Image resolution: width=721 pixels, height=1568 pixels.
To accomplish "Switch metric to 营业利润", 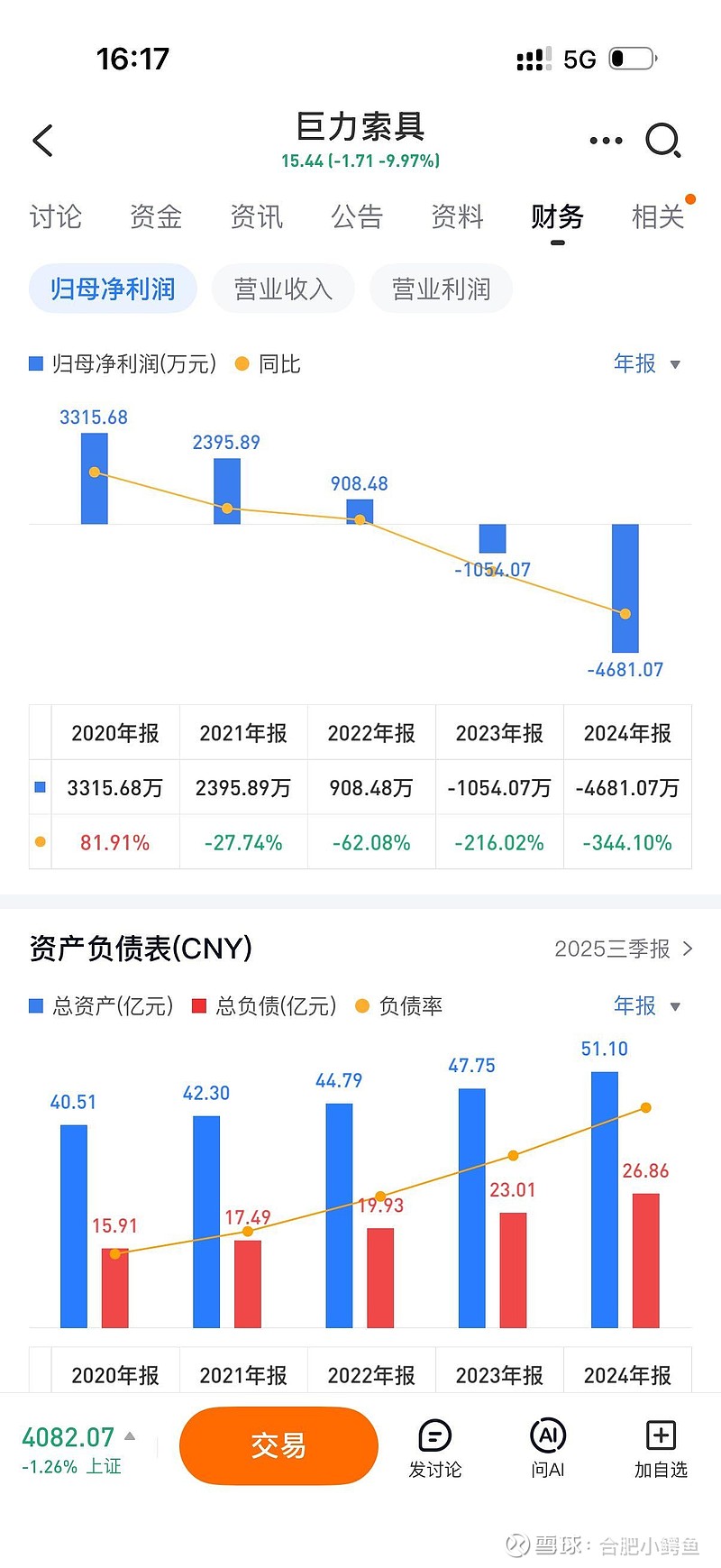I will pos(440,288).
